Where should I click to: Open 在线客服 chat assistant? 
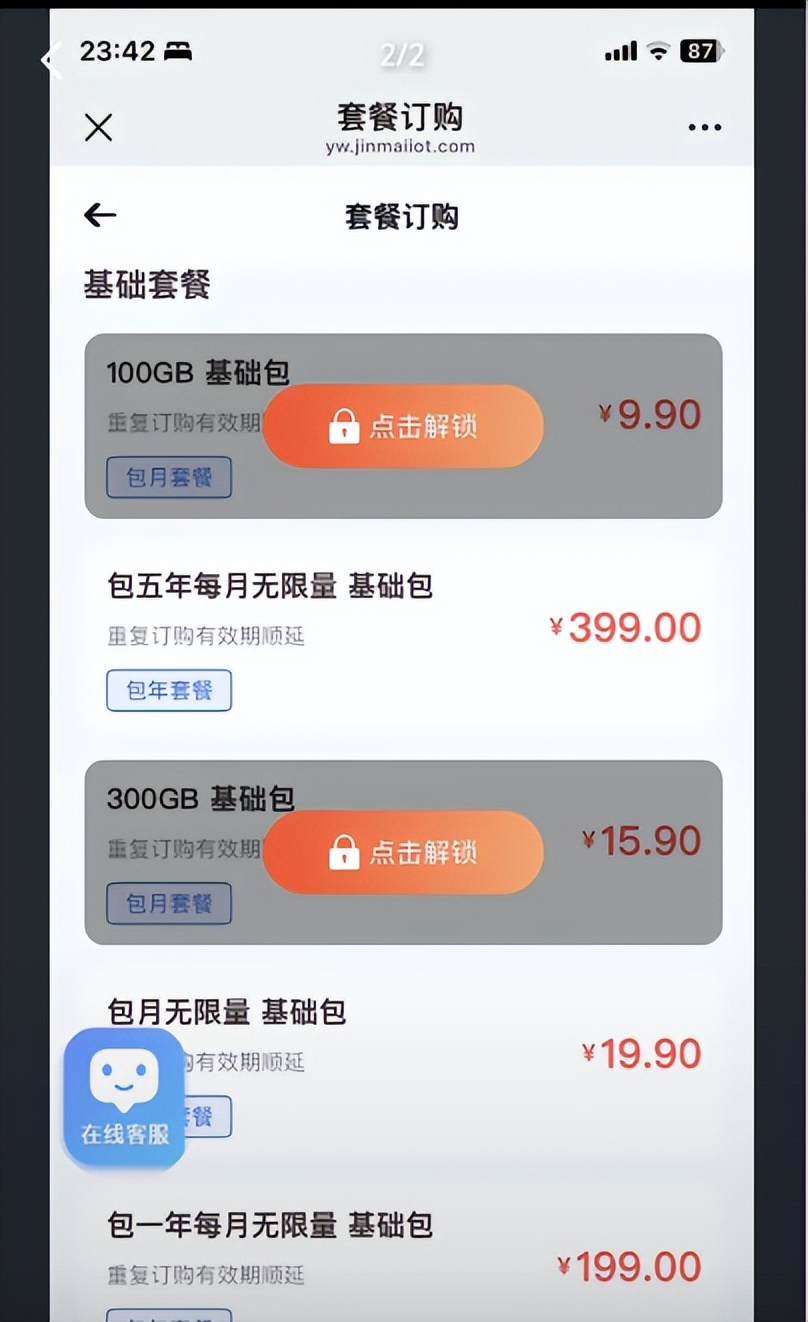click(125, 1098)
